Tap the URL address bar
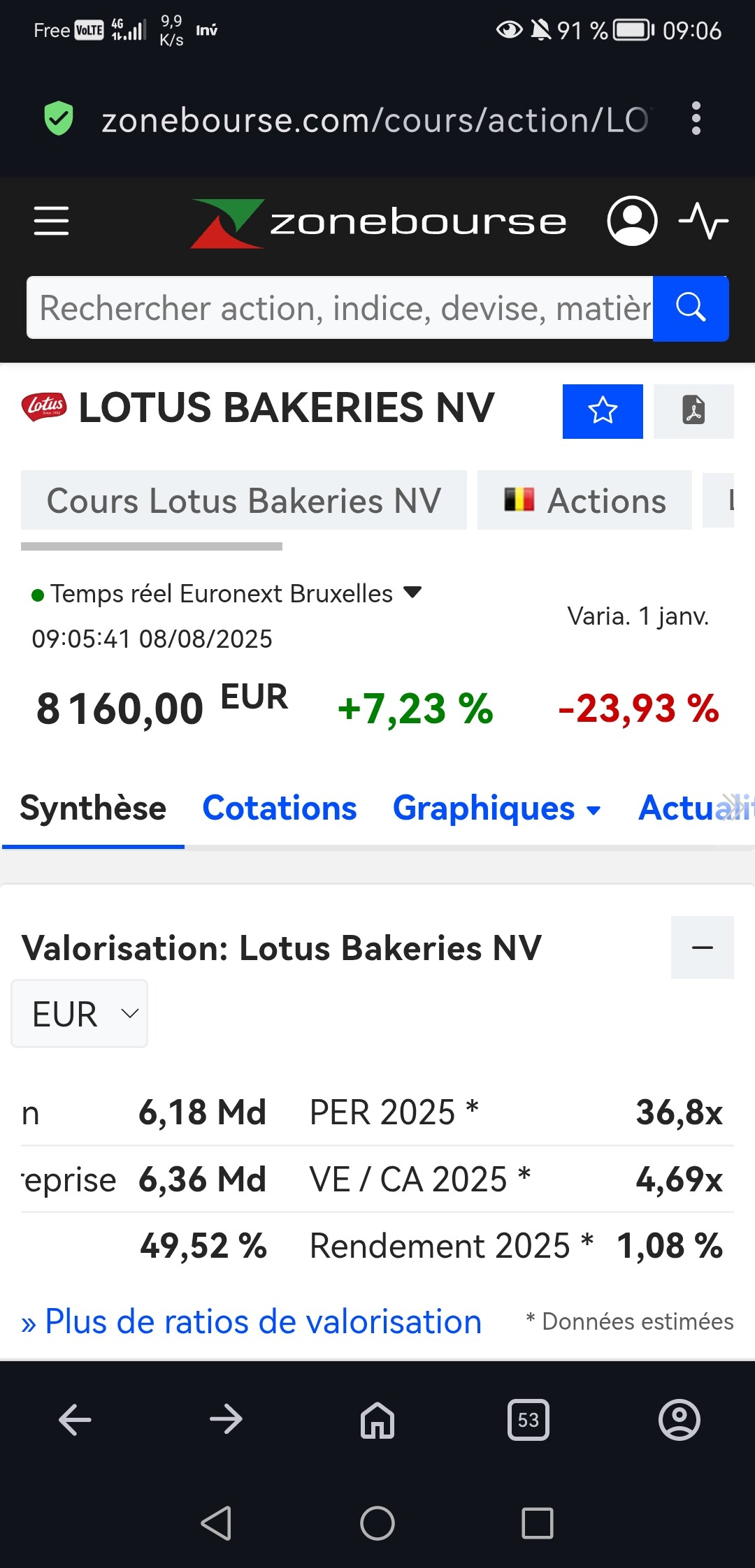Screen dimensions: 755x1568 tap(376, 119)
